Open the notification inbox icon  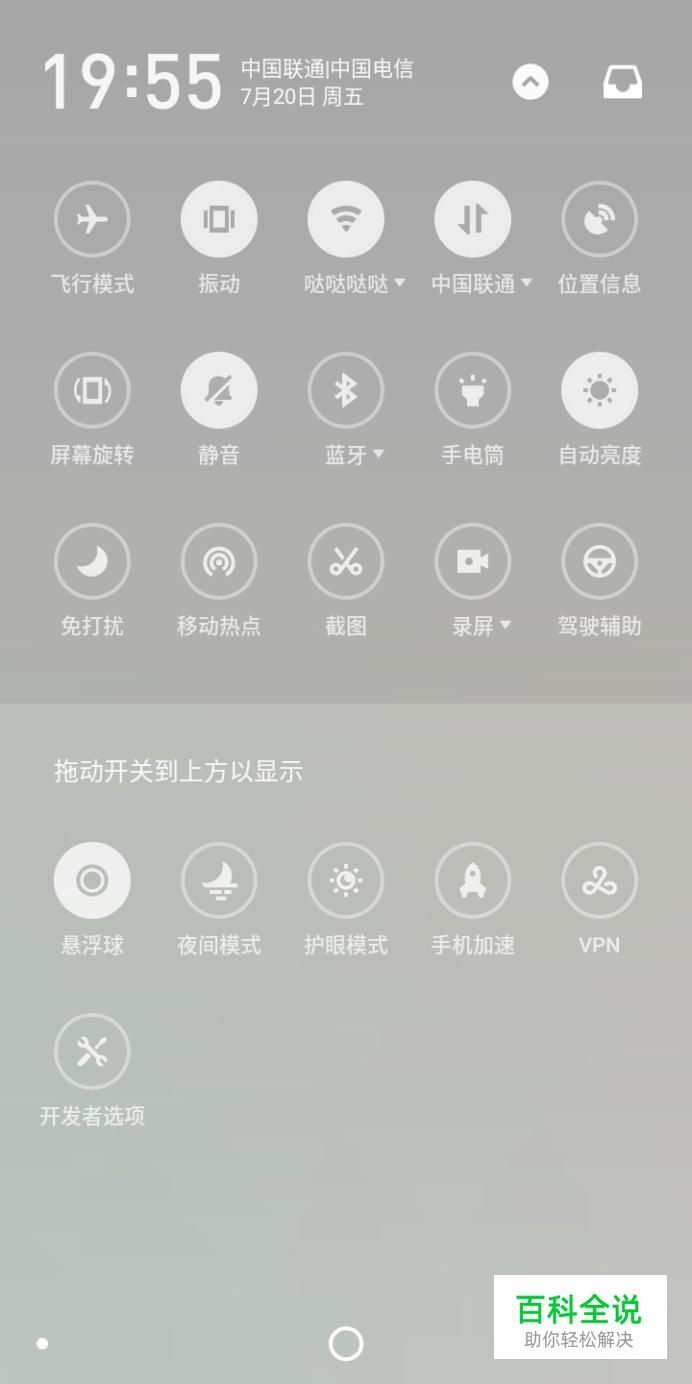622,82
